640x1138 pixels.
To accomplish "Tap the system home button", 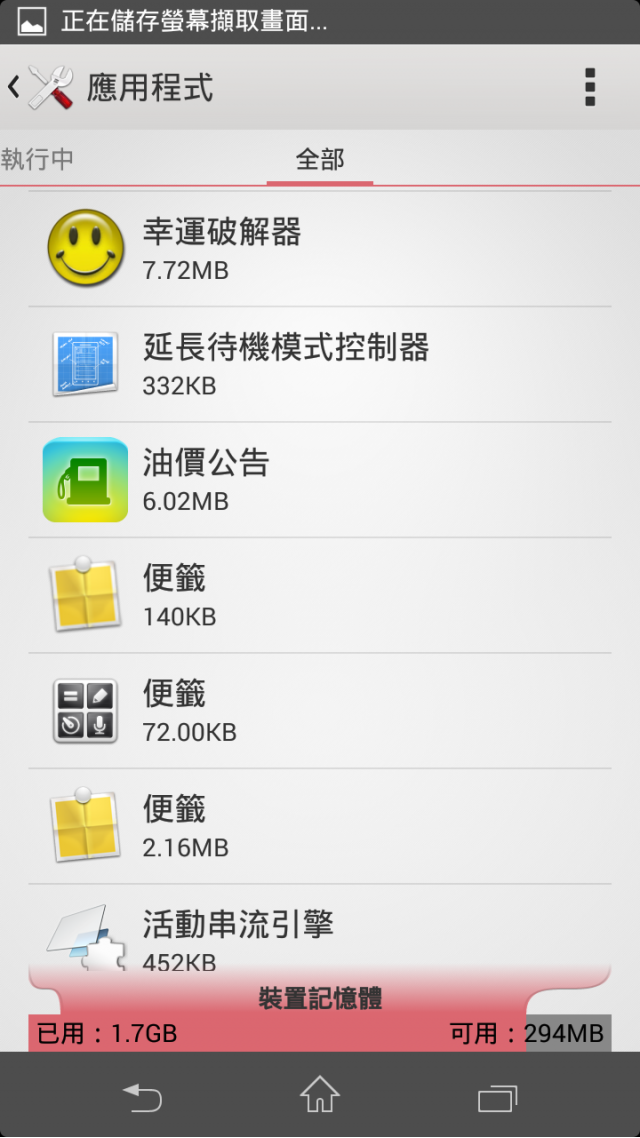I will click(x=320, y=1094).
